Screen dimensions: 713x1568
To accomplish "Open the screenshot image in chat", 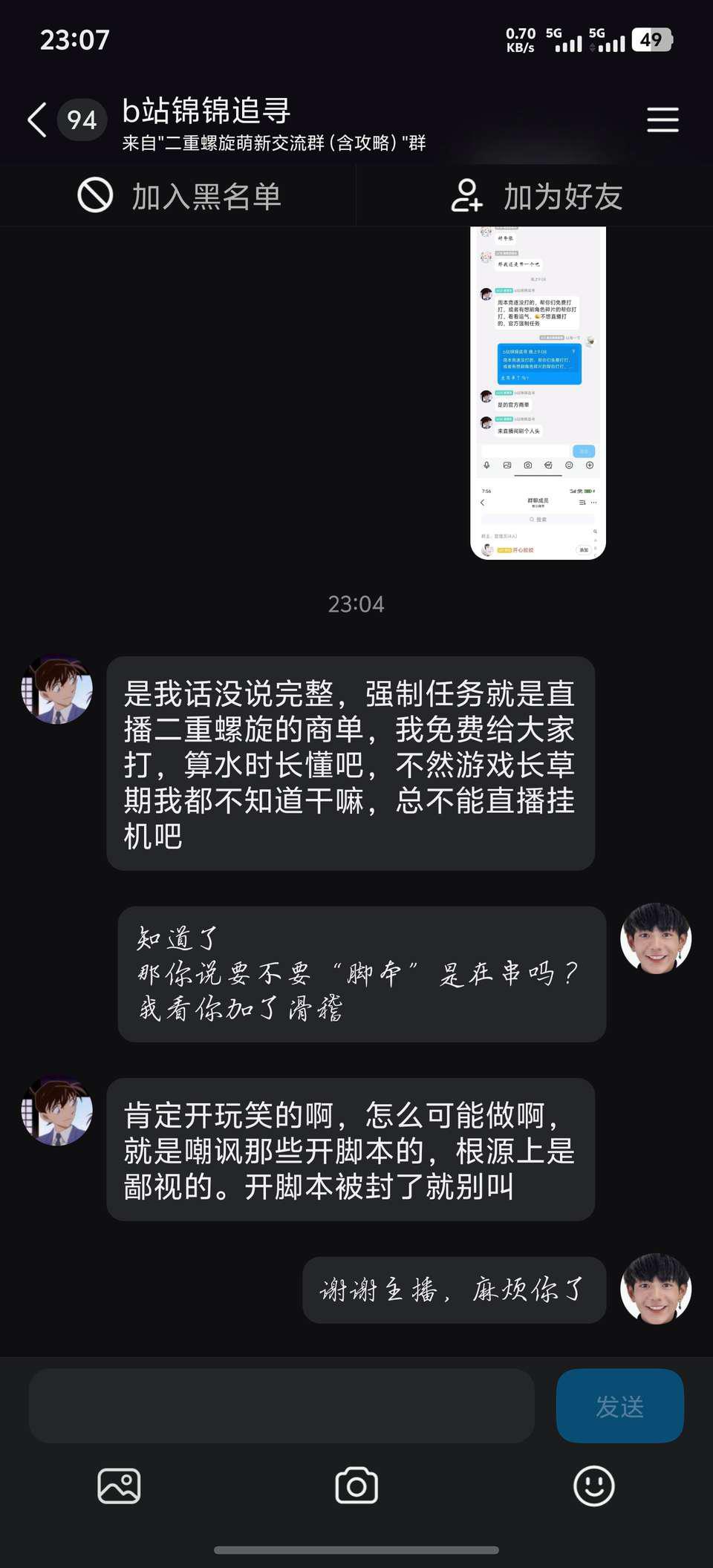I will (538, 392).
